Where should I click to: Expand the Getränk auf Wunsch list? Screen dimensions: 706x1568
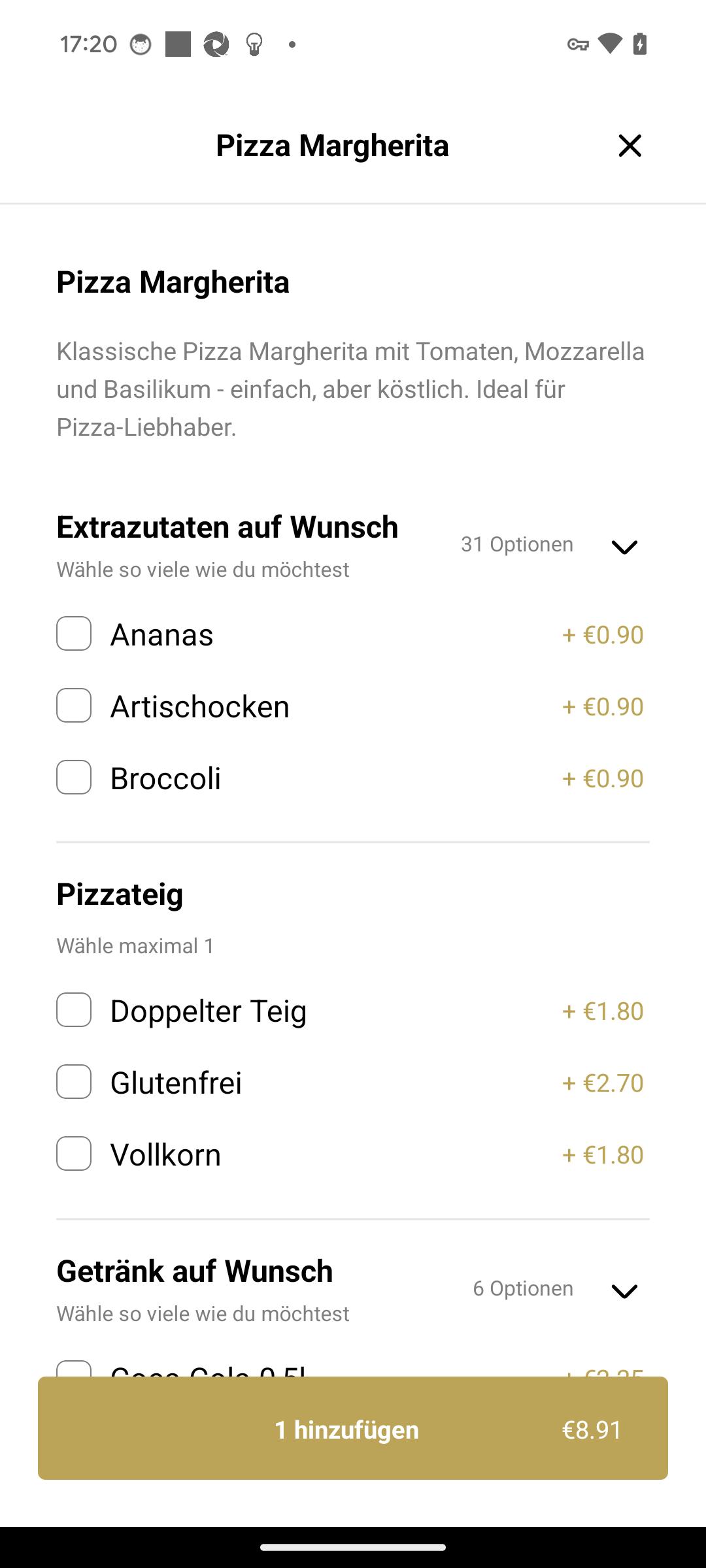tap(624, 1291)
